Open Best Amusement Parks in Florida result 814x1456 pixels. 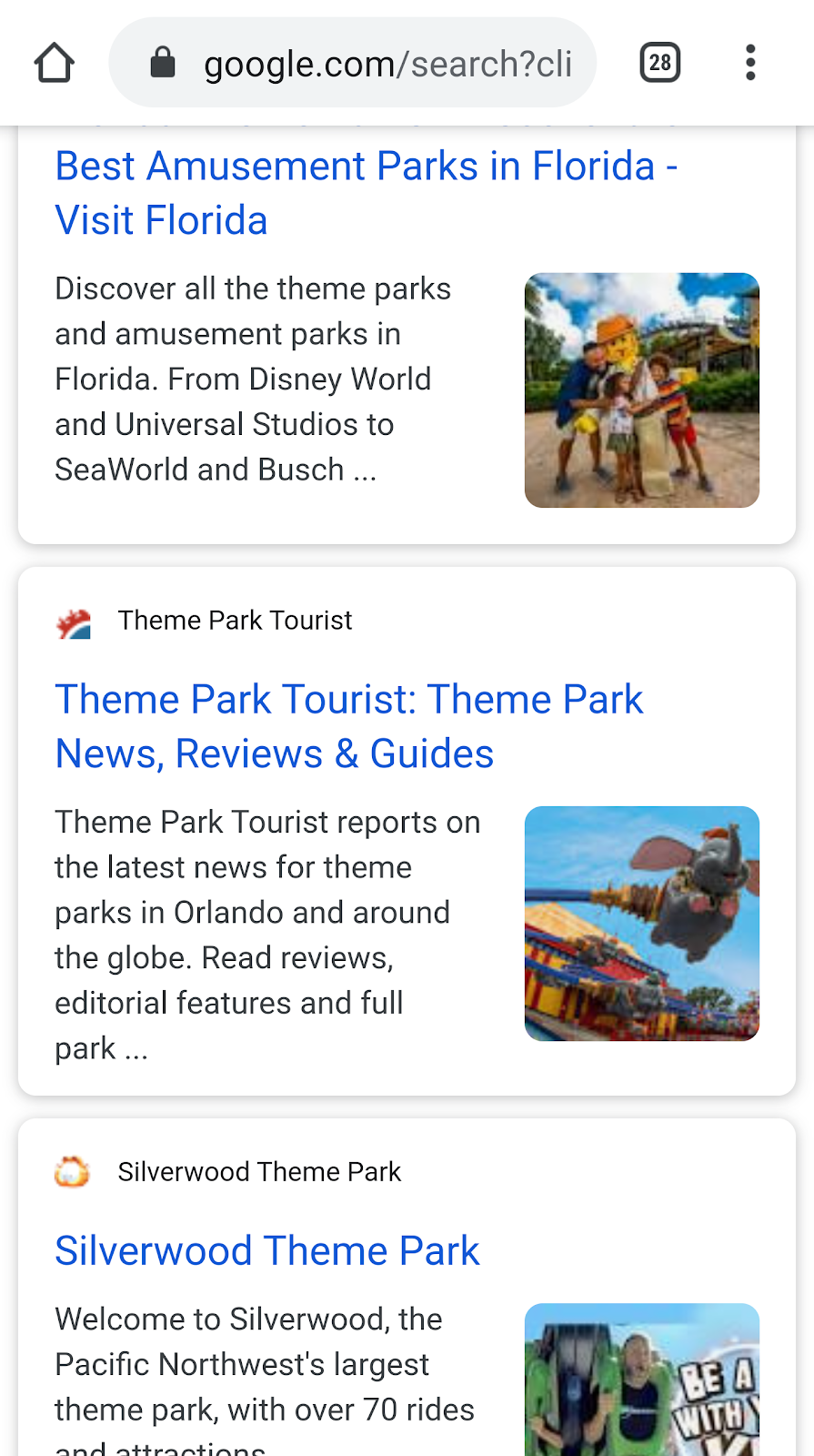point(364,193)
